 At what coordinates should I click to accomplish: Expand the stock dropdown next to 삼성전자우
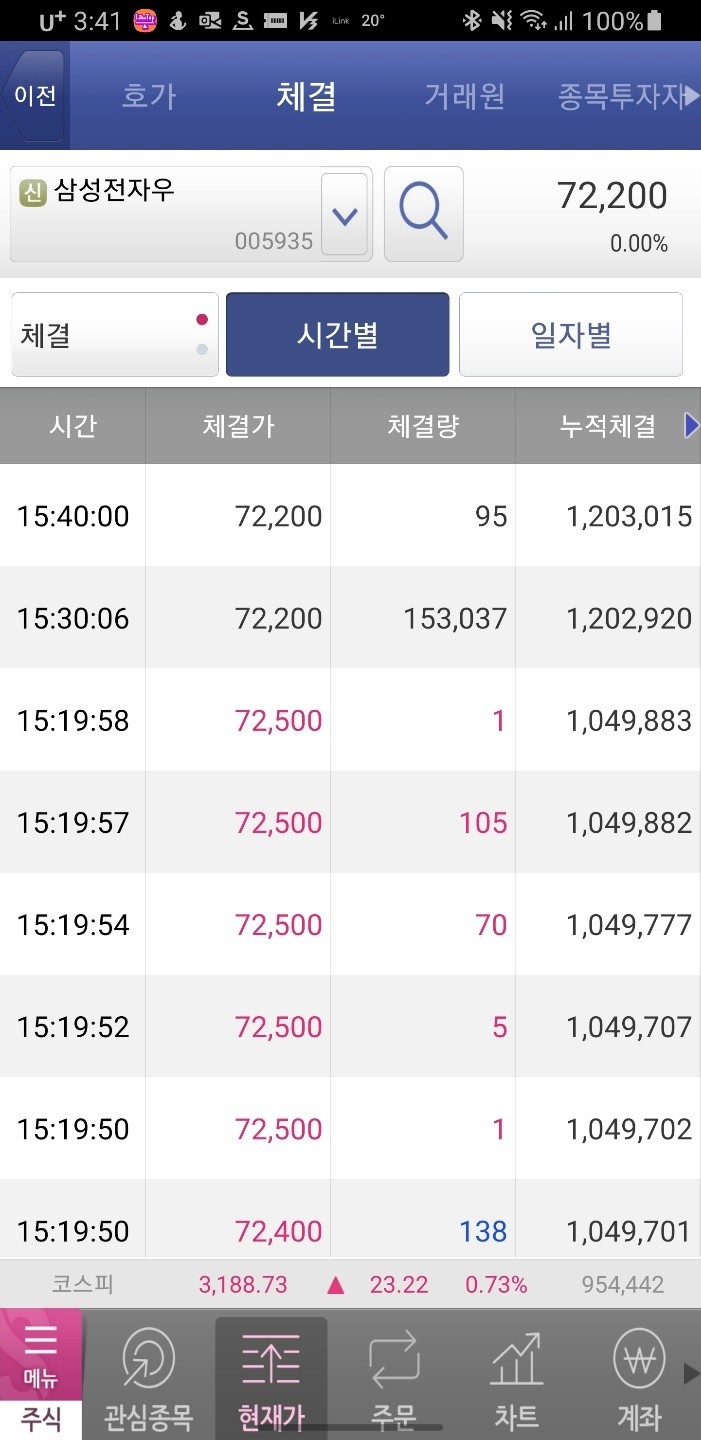point(345,214)
